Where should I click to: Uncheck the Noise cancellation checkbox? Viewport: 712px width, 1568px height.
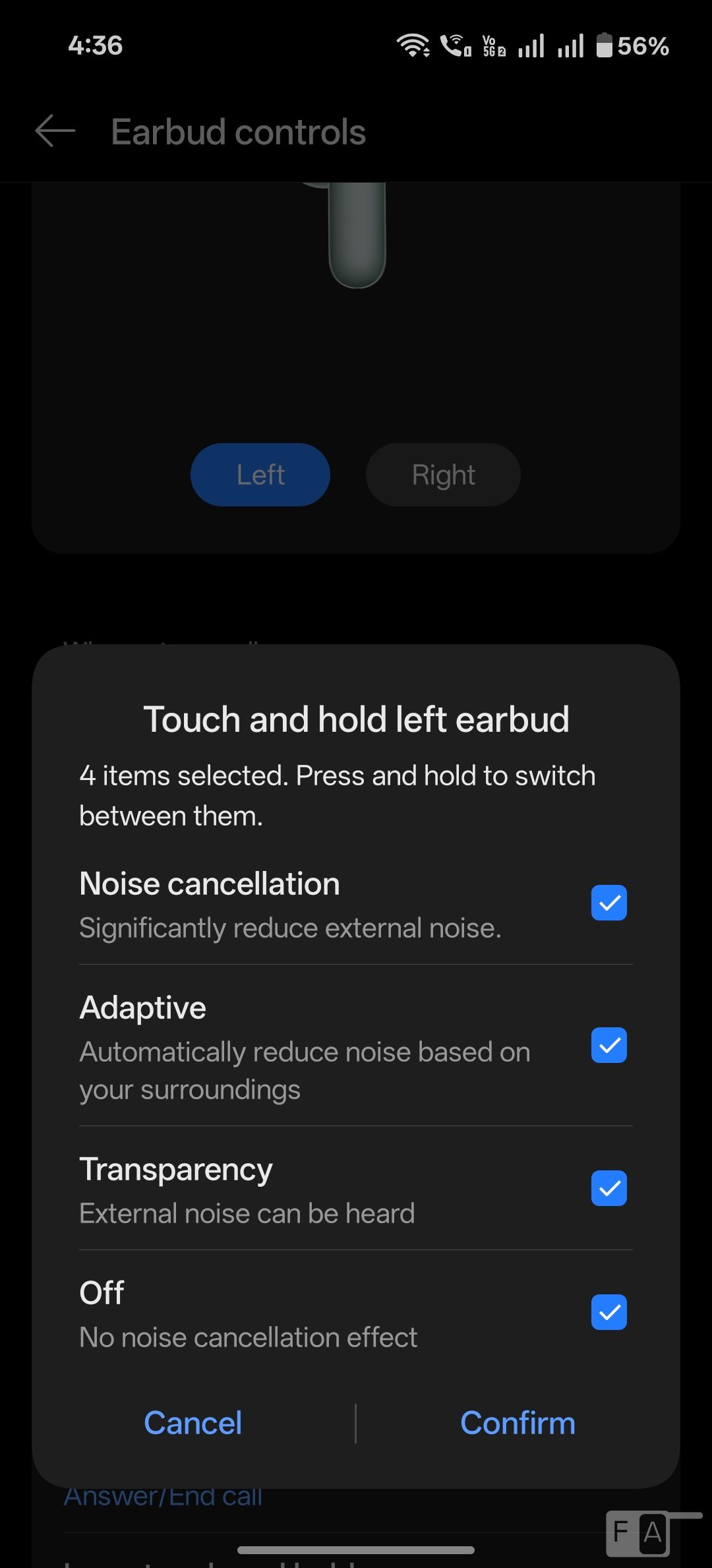[608, 903]
